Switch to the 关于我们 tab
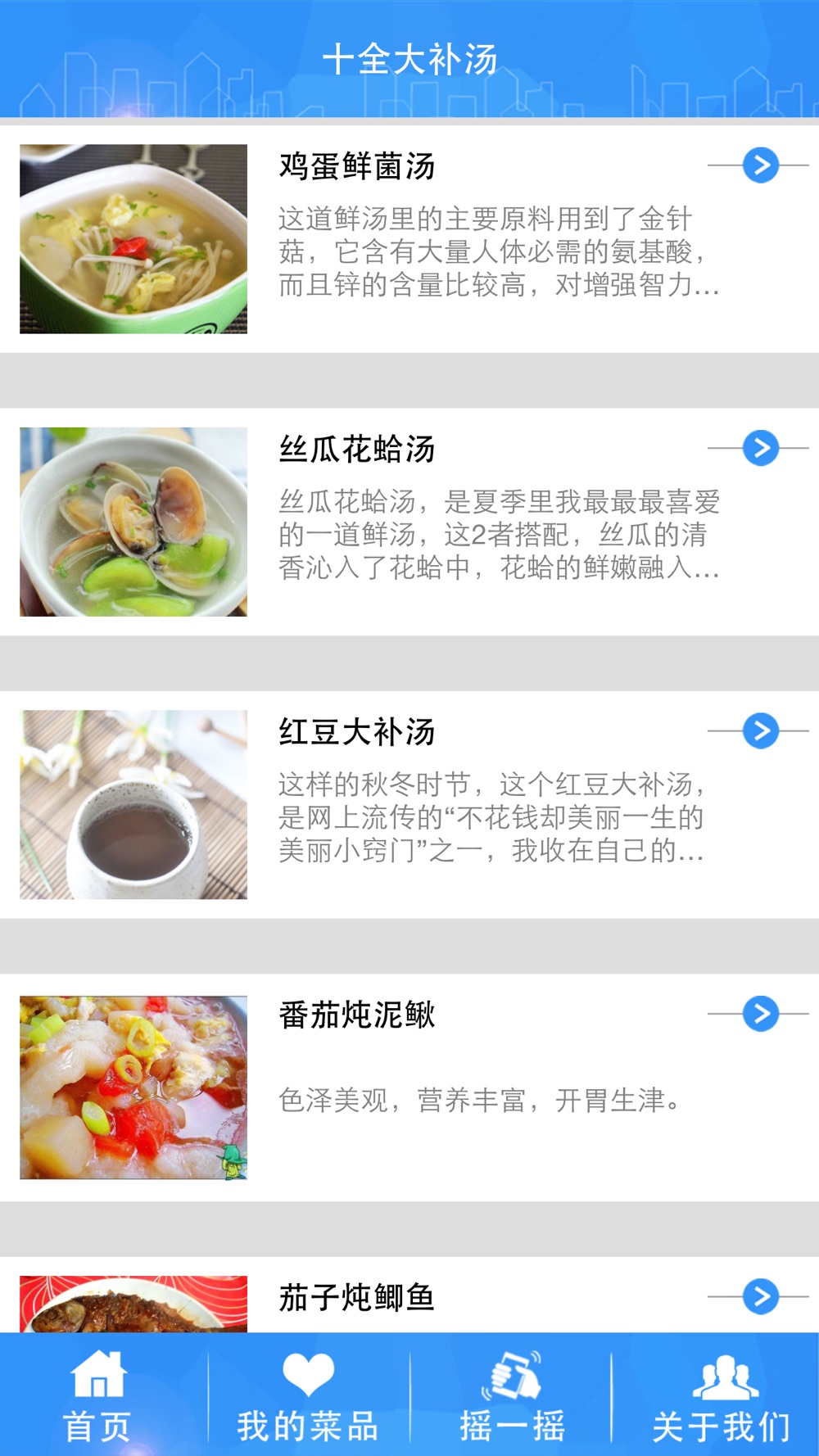Screen dimensions: 819x1456 (721, 1397)
